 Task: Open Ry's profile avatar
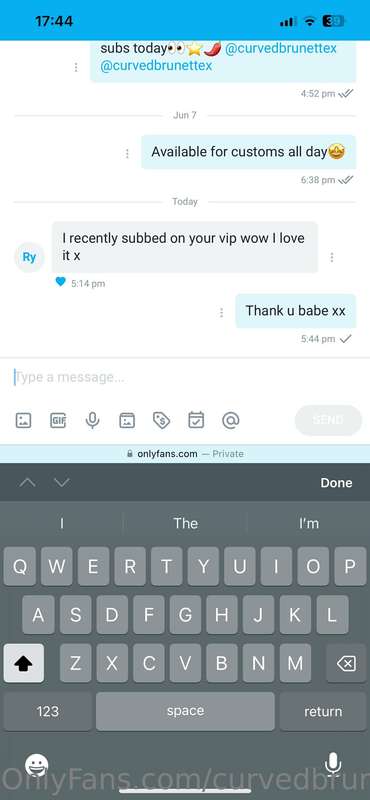click(29, 257)
